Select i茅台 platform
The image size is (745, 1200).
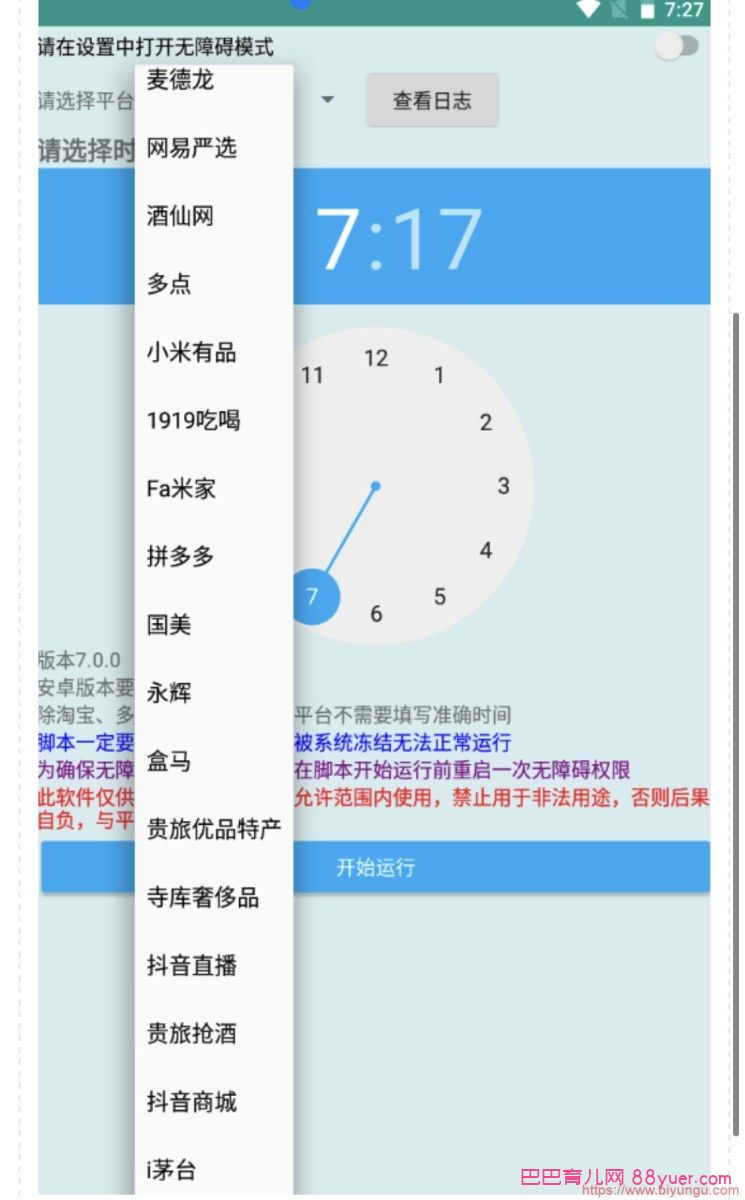[213, 1168]
